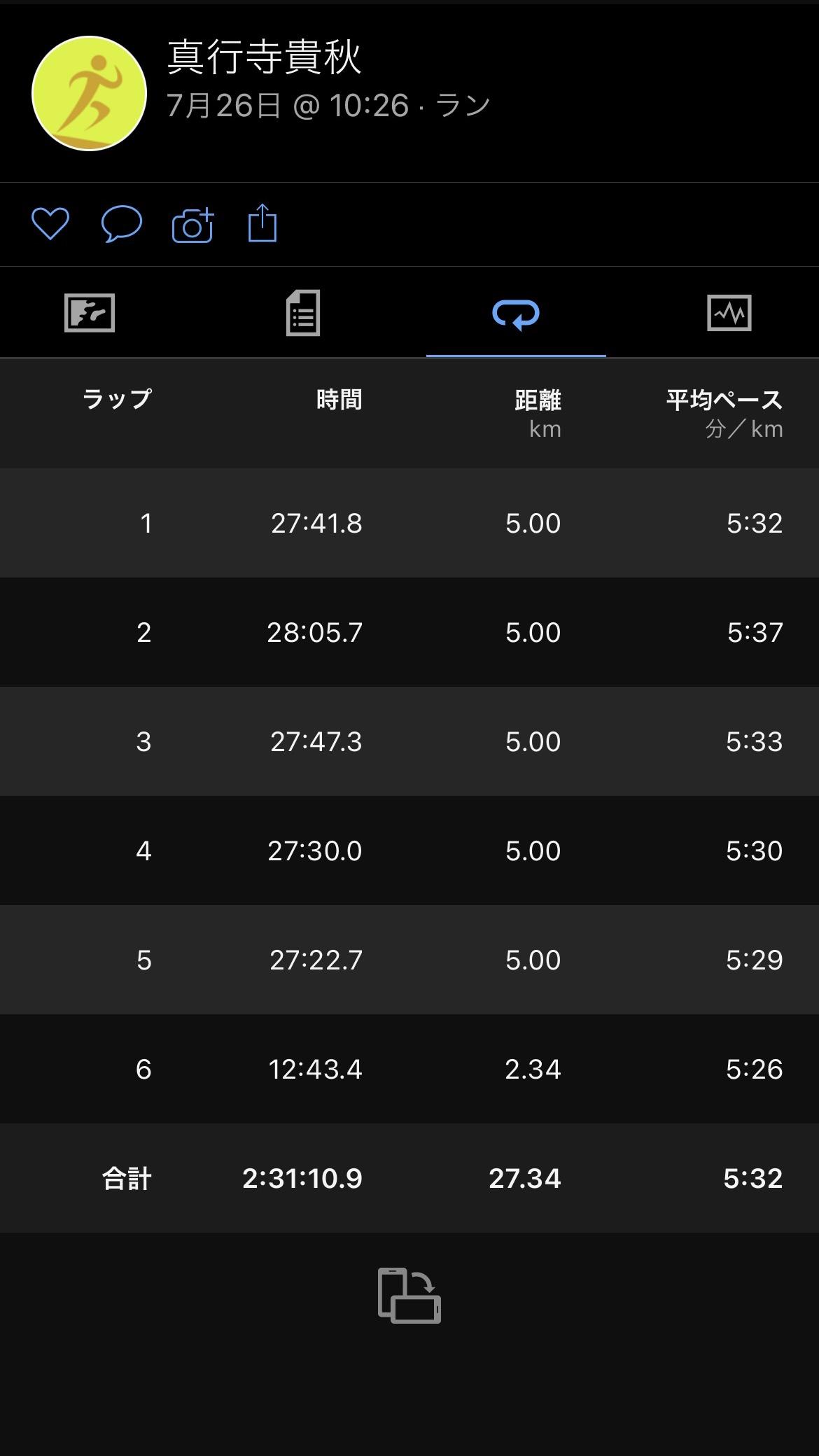819x1456 pixels.
Task: Select the laps tab
Action: (x=516, y=314)
